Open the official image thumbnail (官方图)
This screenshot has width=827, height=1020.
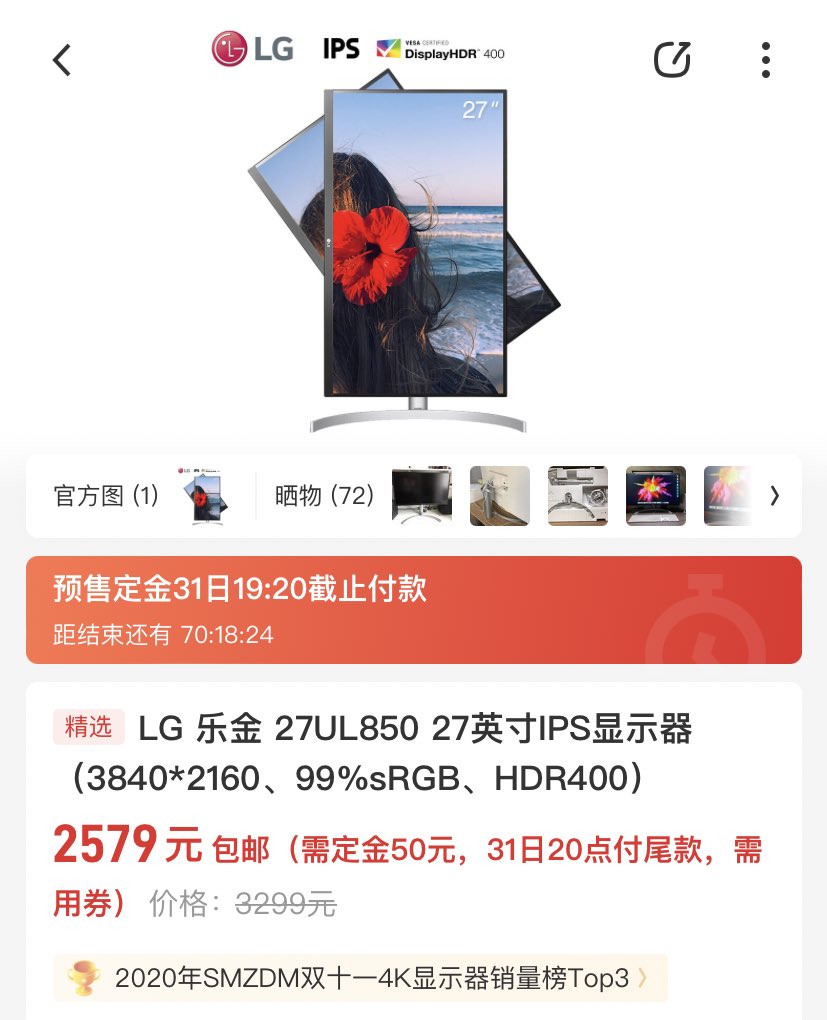click(207, 495)
